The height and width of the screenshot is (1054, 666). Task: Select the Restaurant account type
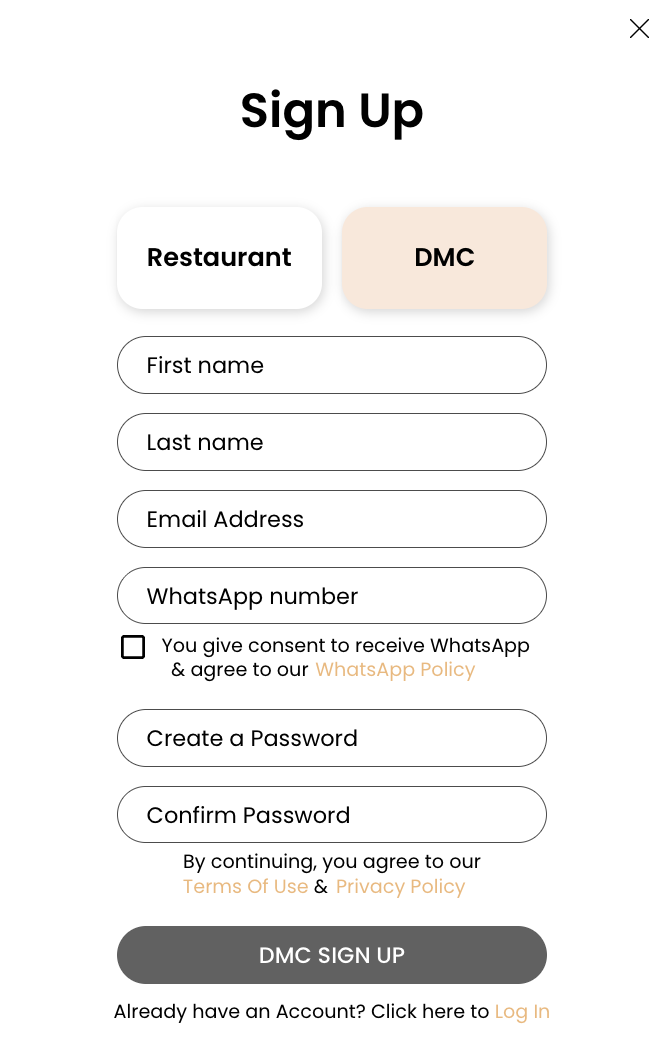[x=219, y=258]
